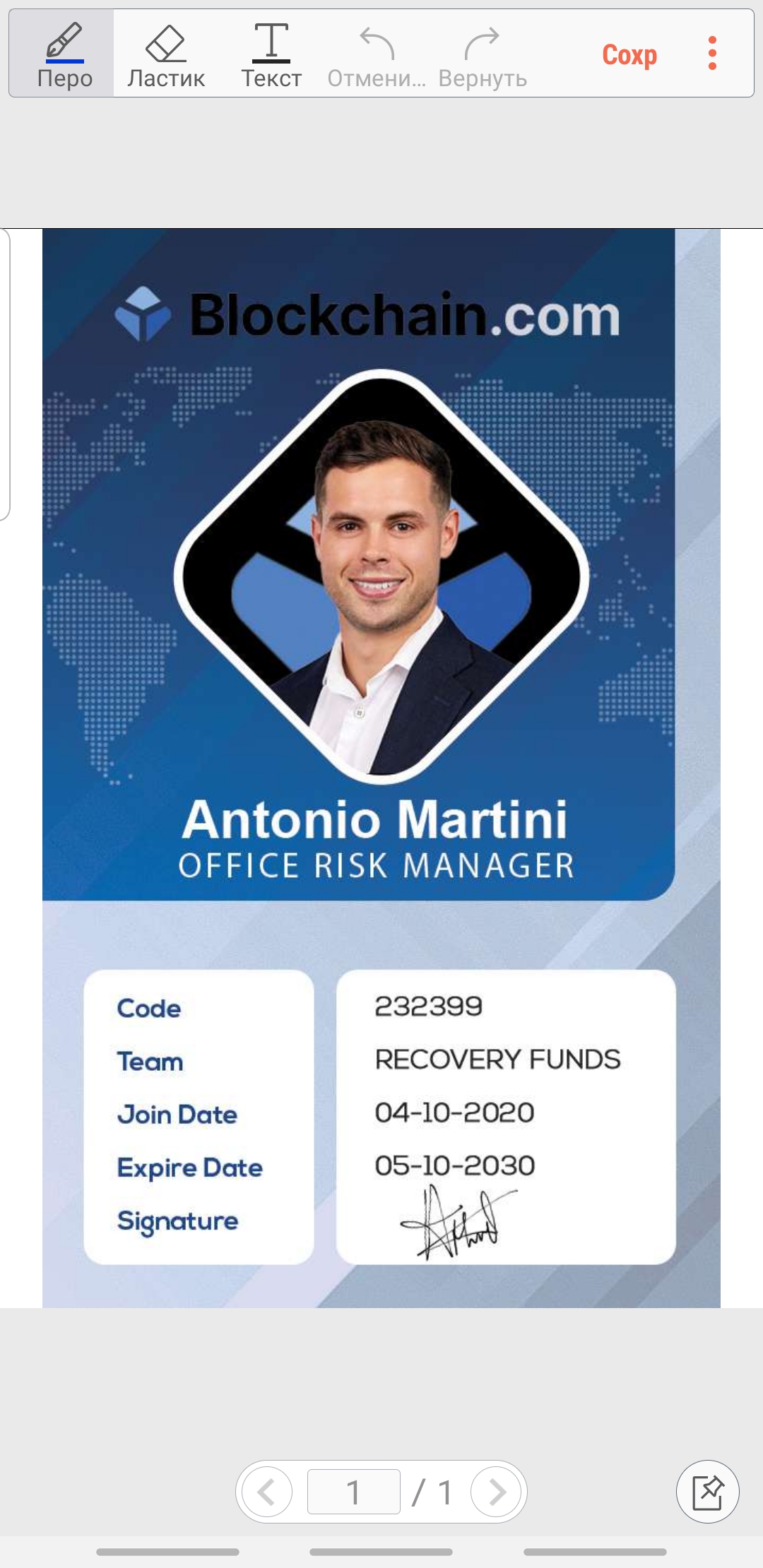Redo the action with Вернуть
This screenshot has height=1568, width=763.
(x=483, y=54)
